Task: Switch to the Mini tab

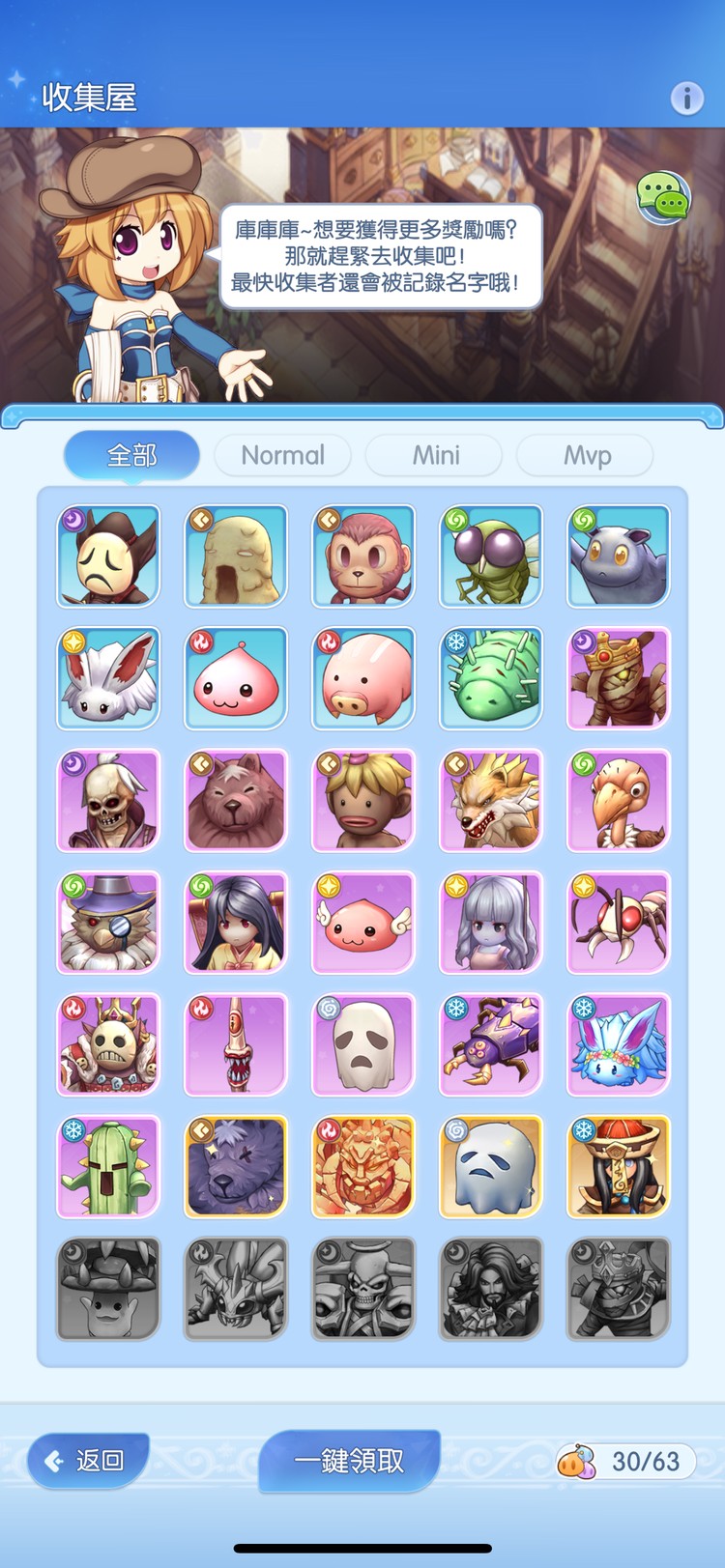Action: [x=435, y=455]
